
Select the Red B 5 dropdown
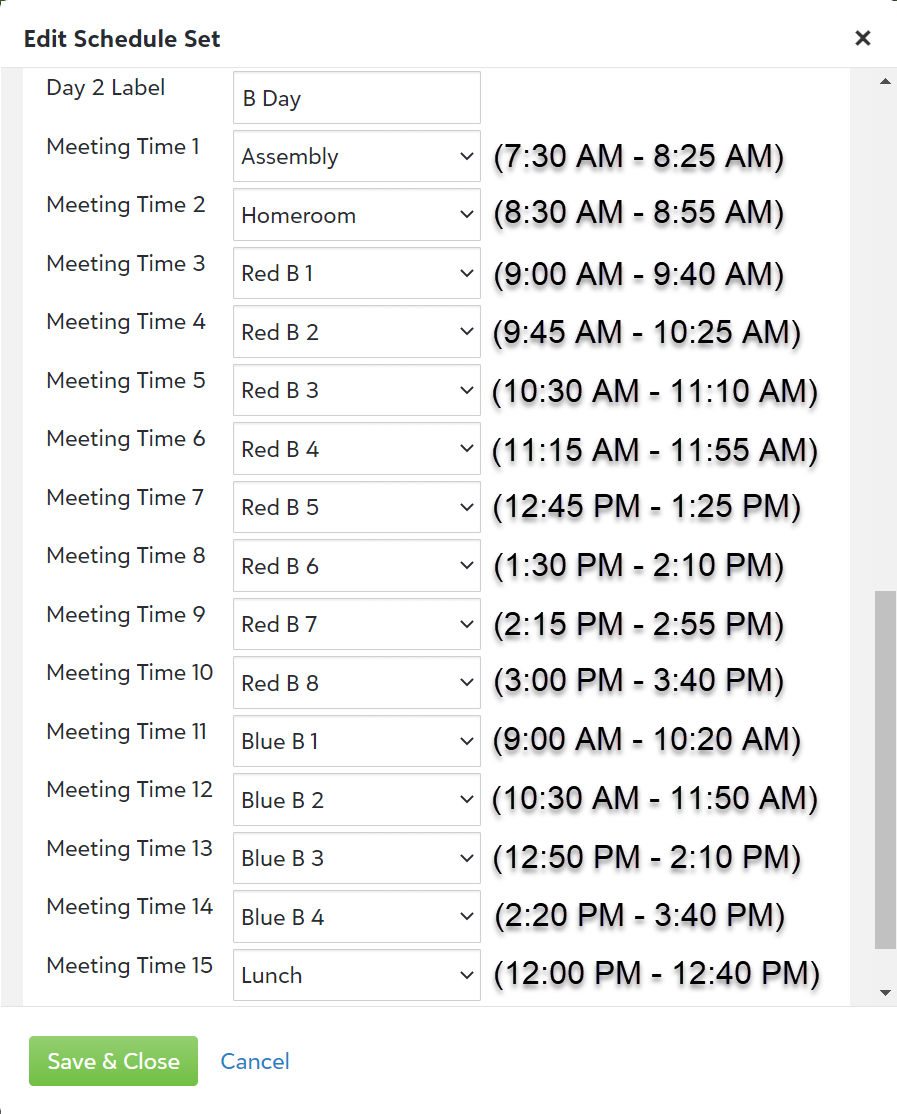[356, 508]
